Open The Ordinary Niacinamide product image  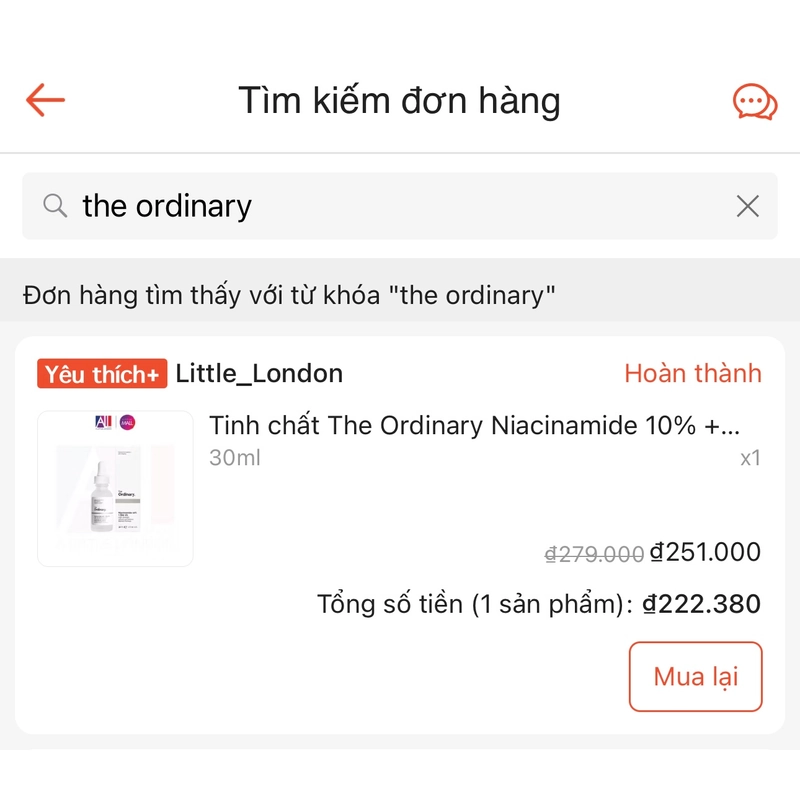tap(115, 489)
